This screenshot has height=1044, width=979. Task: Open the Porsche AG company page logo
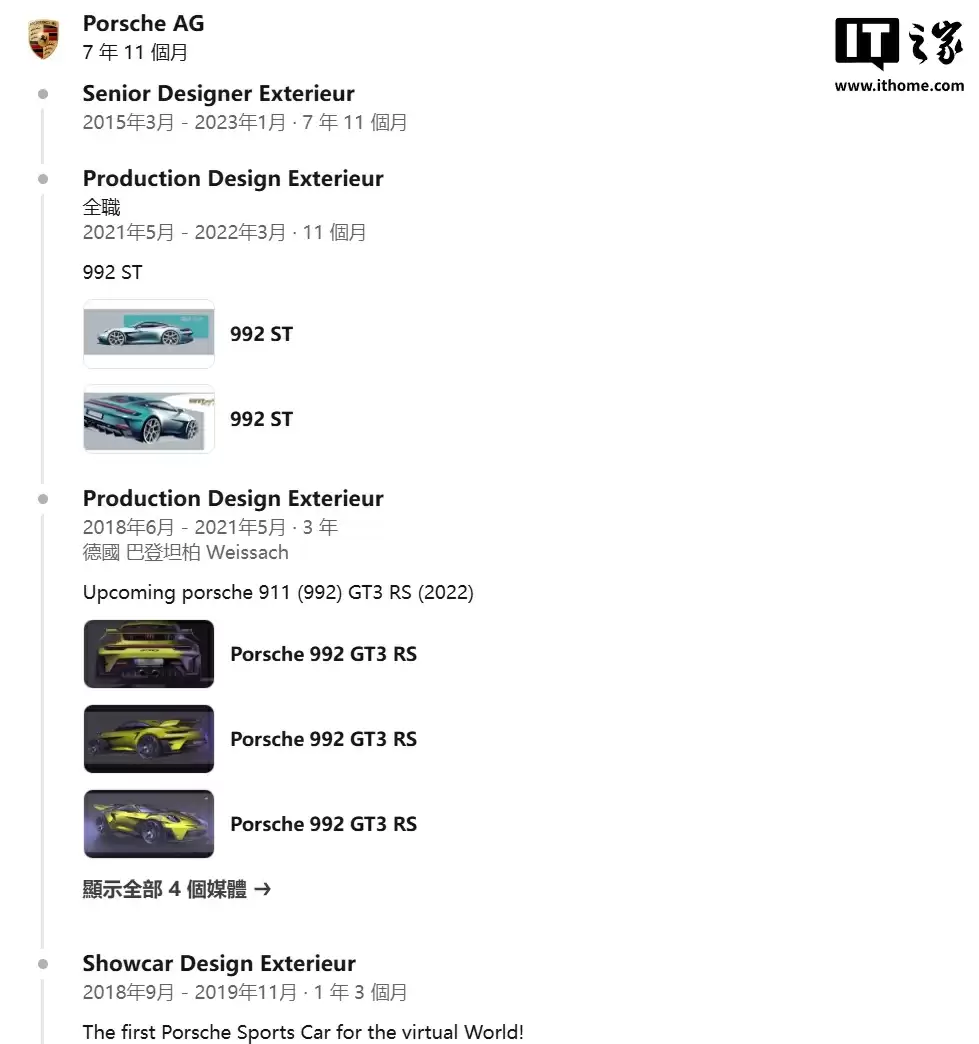tap(43, 38)
